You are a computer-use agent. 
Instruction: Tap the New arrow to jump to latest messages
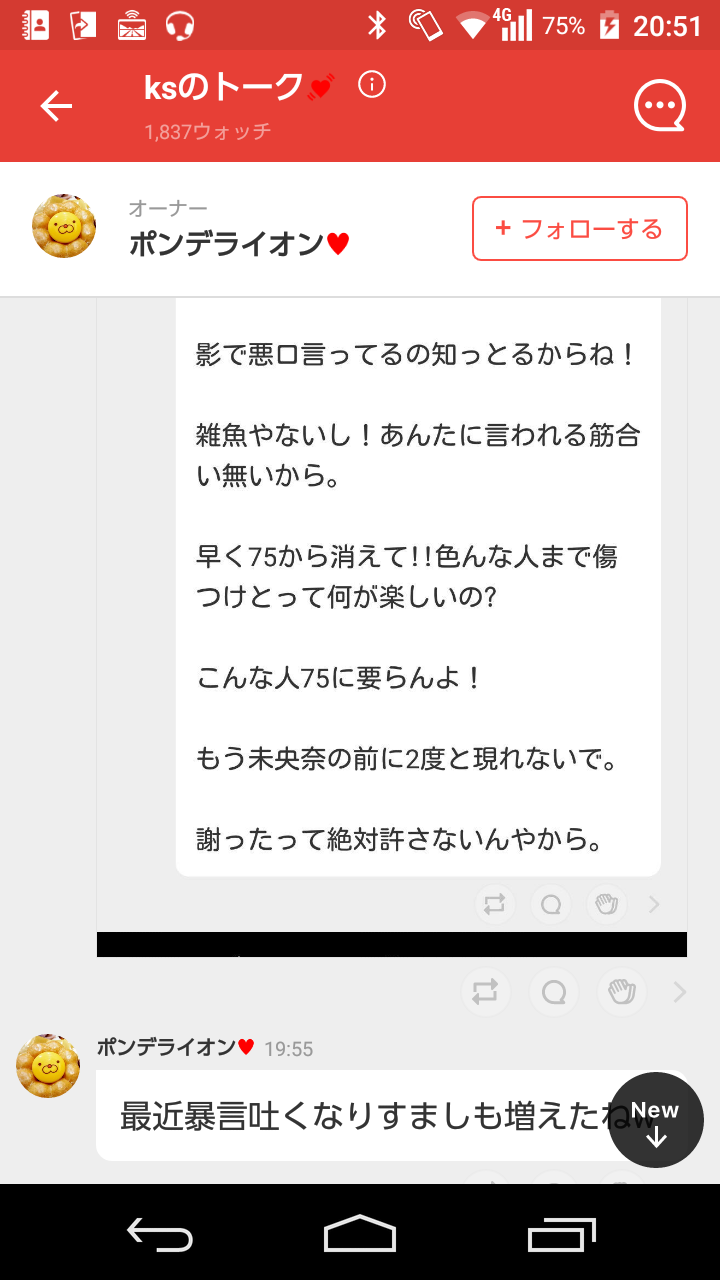click(x=655, y=1119)
